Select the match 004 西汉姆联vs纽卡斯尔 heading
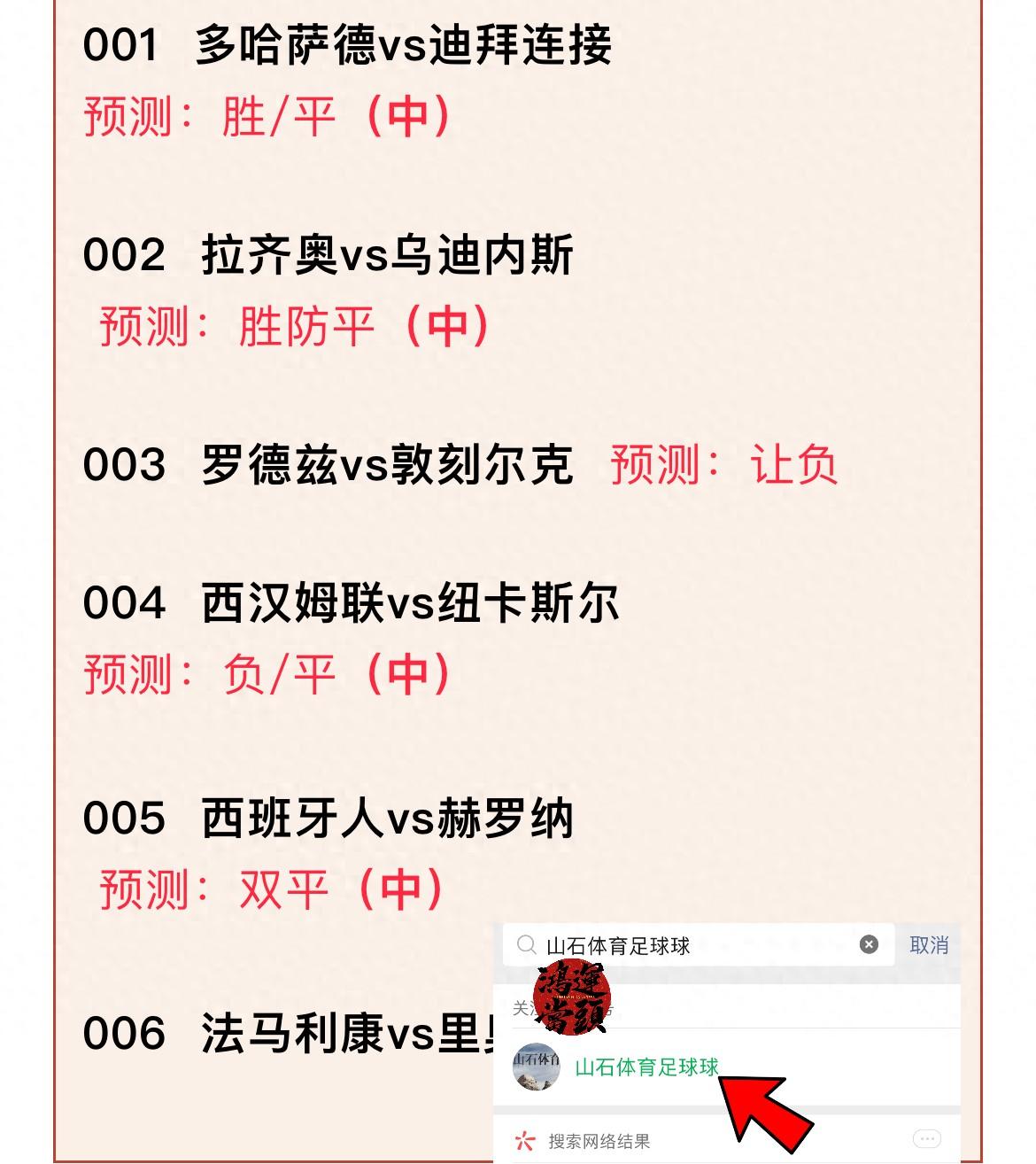 (x=354, y=602)
